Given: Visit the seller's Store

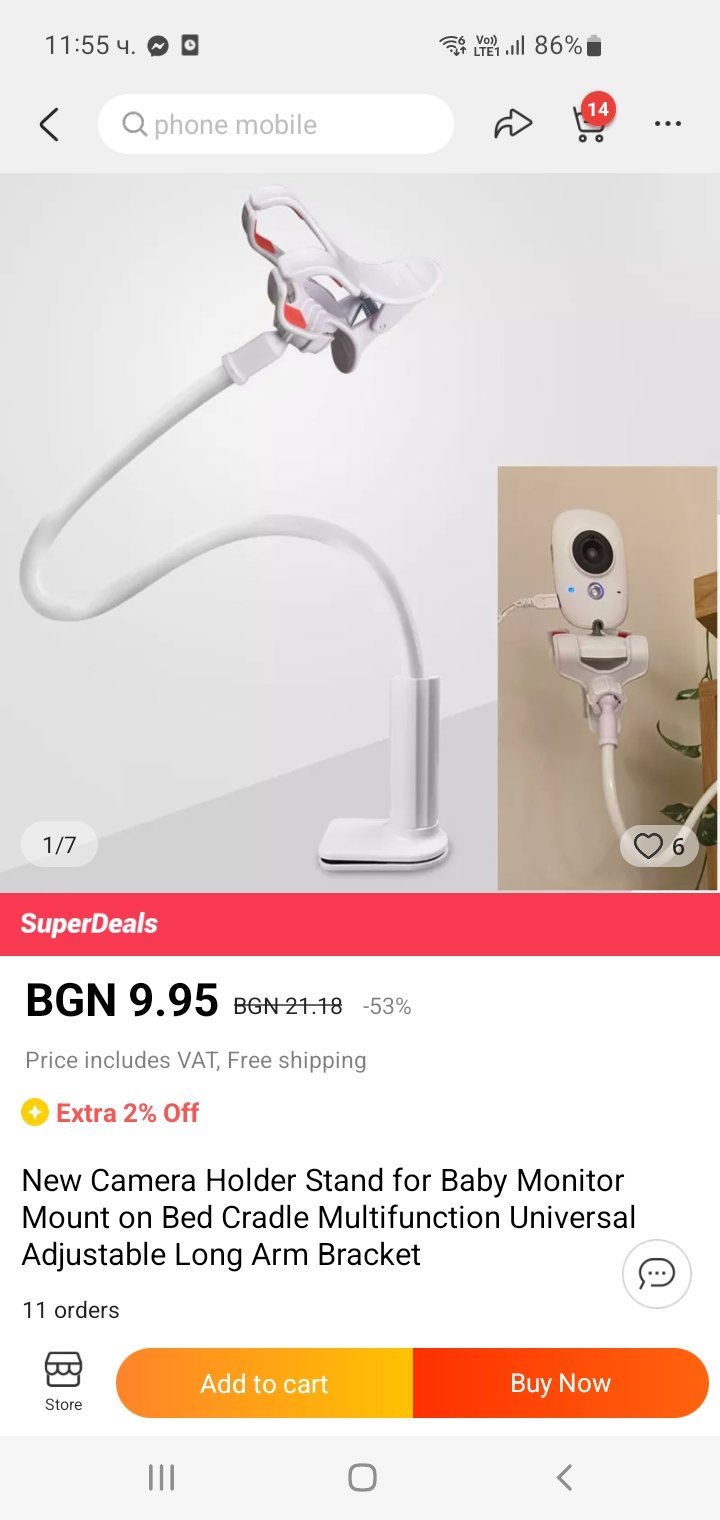Looking at the screenshot, I should (x=63, y=1382).
